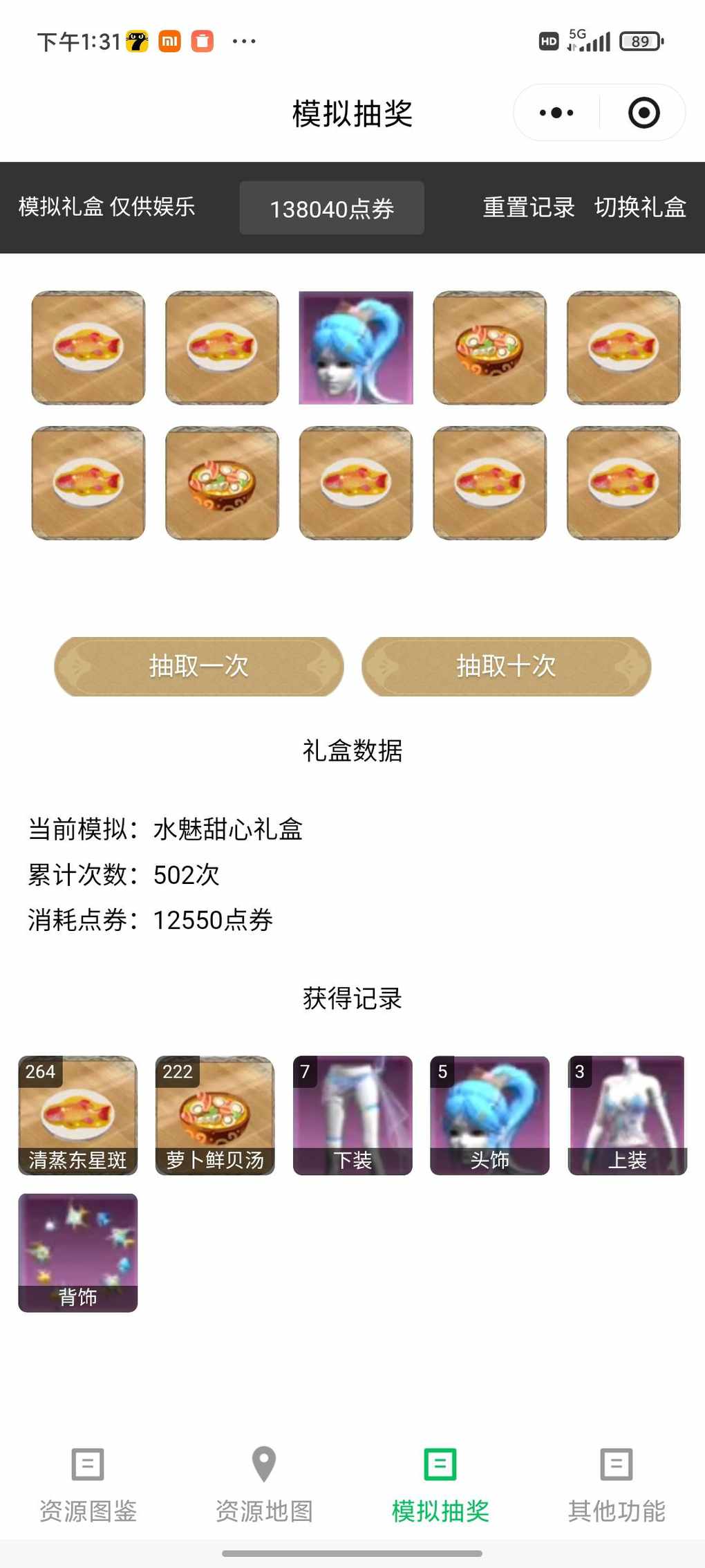Open the 下装 record tile
Image resolution: width=705 pixels, height=1568 pixels.
[352, 1115]
